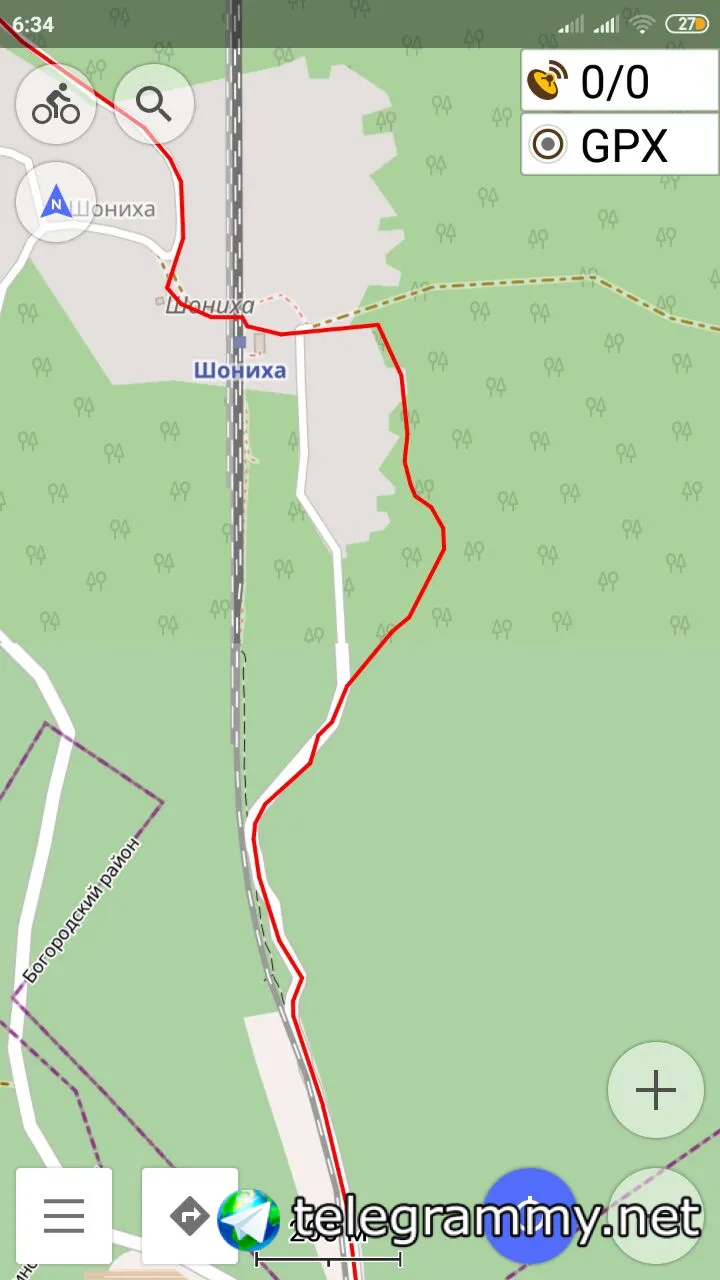Screen dimensions: 720x1280
Task: Change the cycling profile mode
Action: [56, 104]
